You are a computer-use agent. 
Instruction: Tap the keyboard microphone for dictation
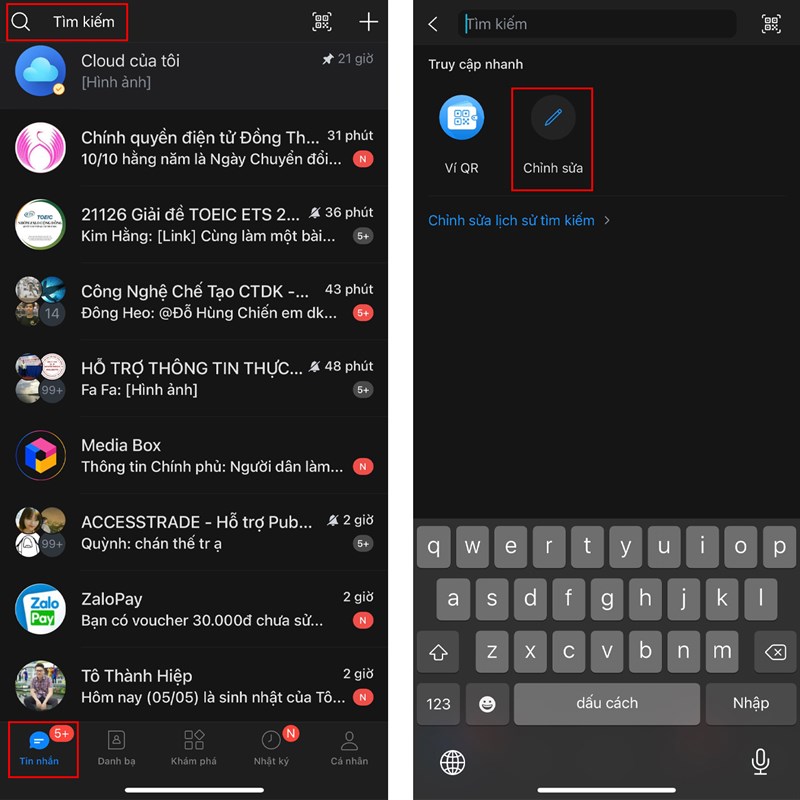point(760,762)
